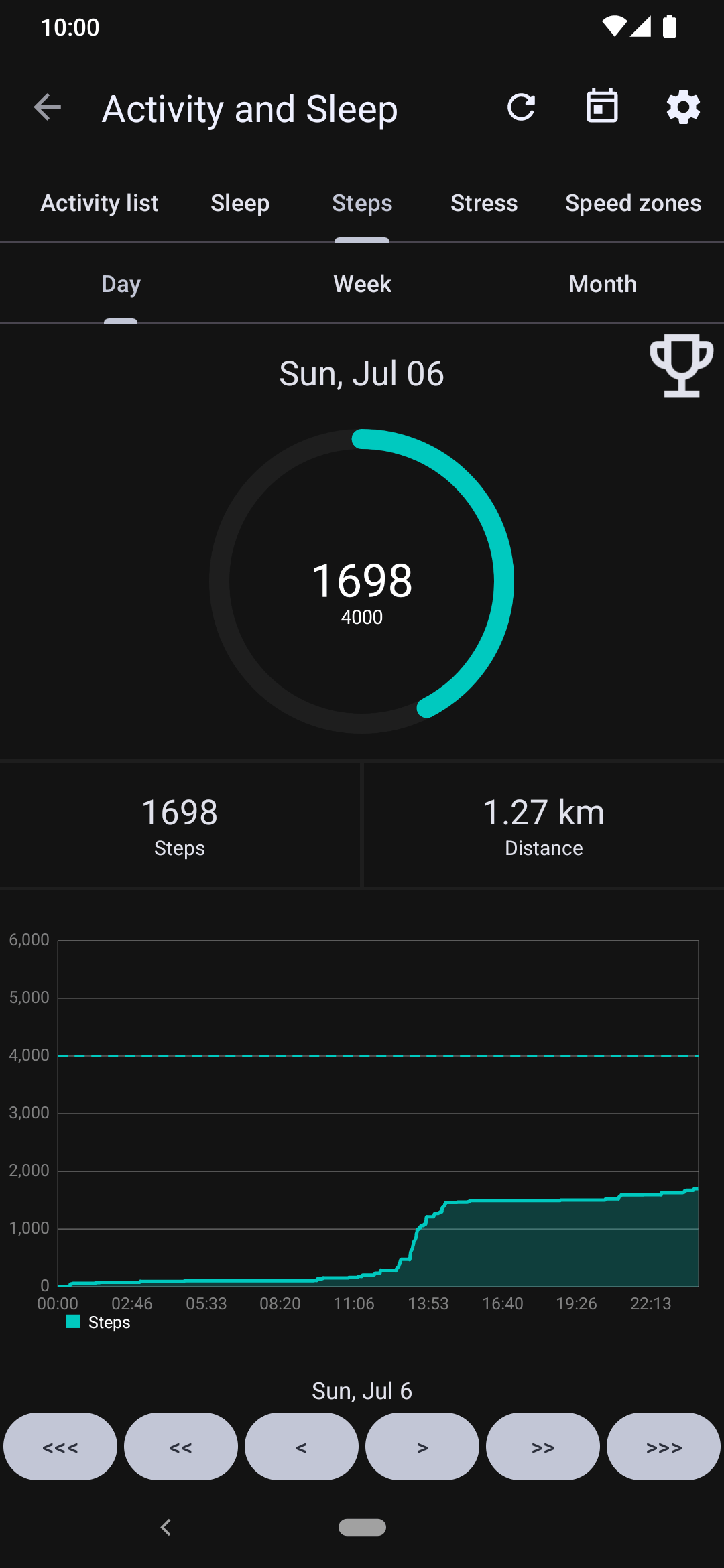The width and height of the screenshot is (724, 1568).
Task: Switch to the Week view
Action: point(362,284)
